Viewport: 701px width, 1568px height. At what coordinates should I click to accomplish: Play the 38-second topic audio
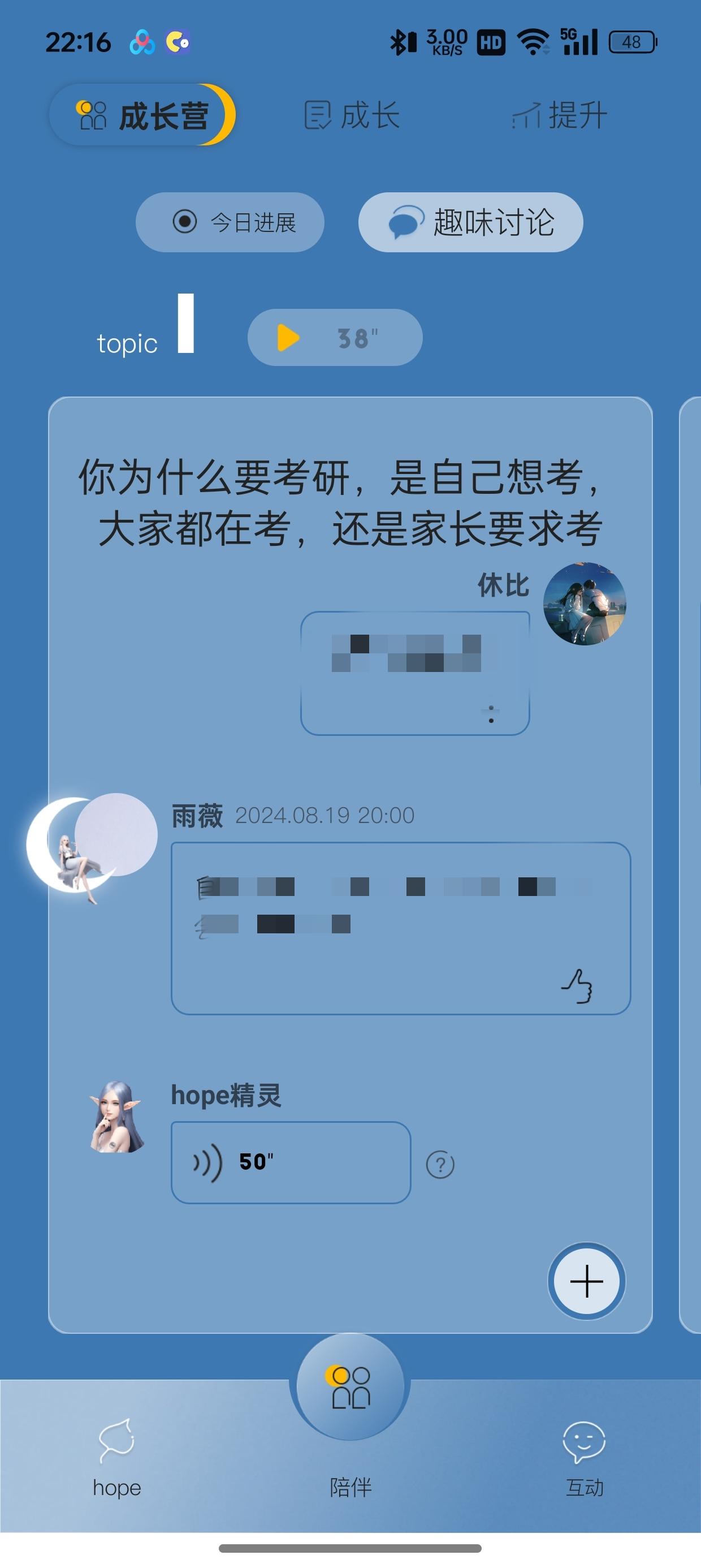click(335, 338)
